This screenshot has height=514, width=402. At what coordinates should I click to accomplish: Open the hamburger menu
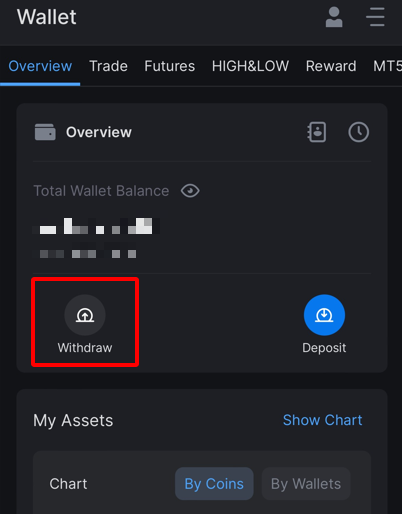click(375, 17)
